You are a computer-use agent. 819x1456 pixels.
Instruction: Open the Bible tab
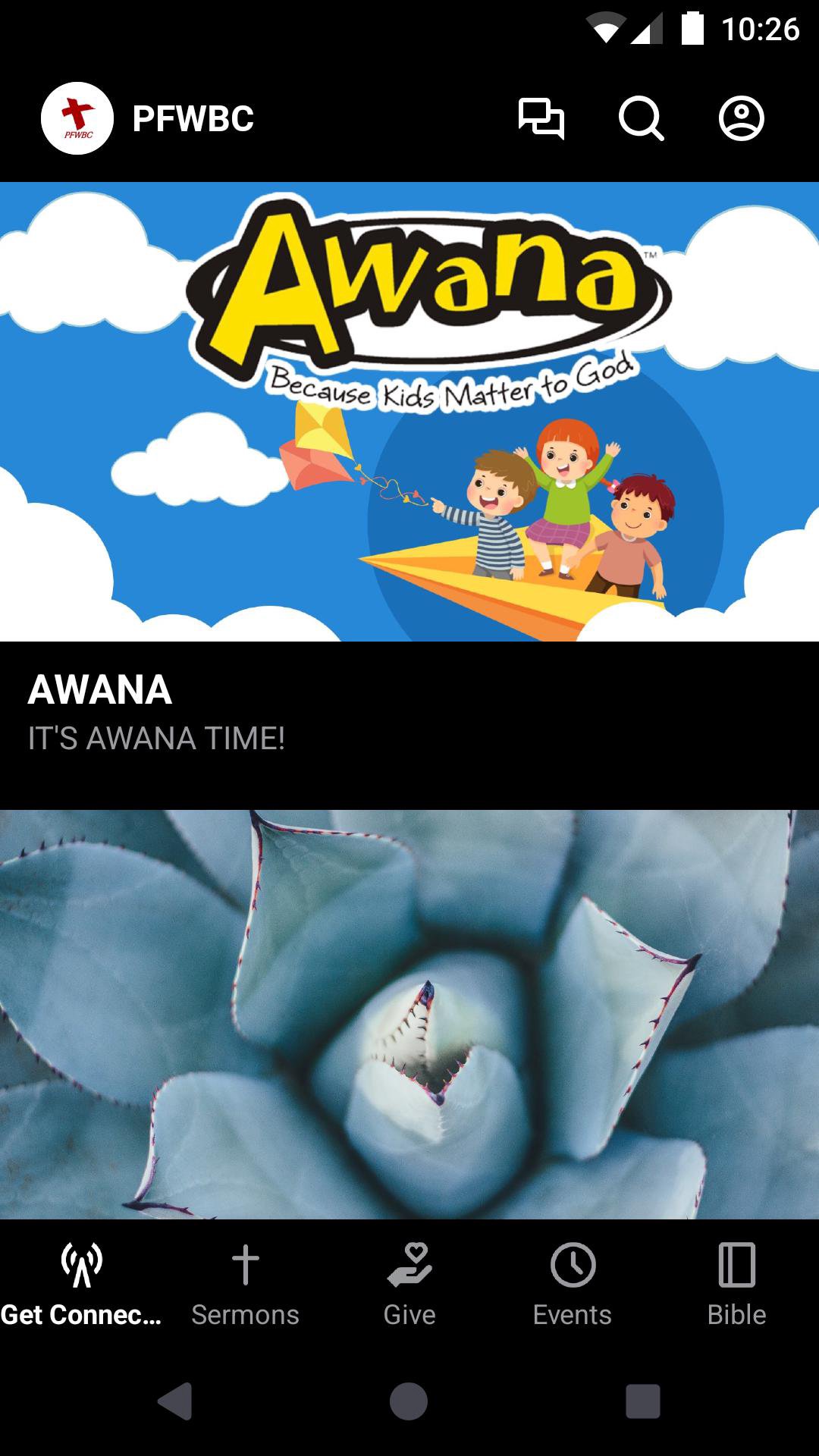(736, 1285)
